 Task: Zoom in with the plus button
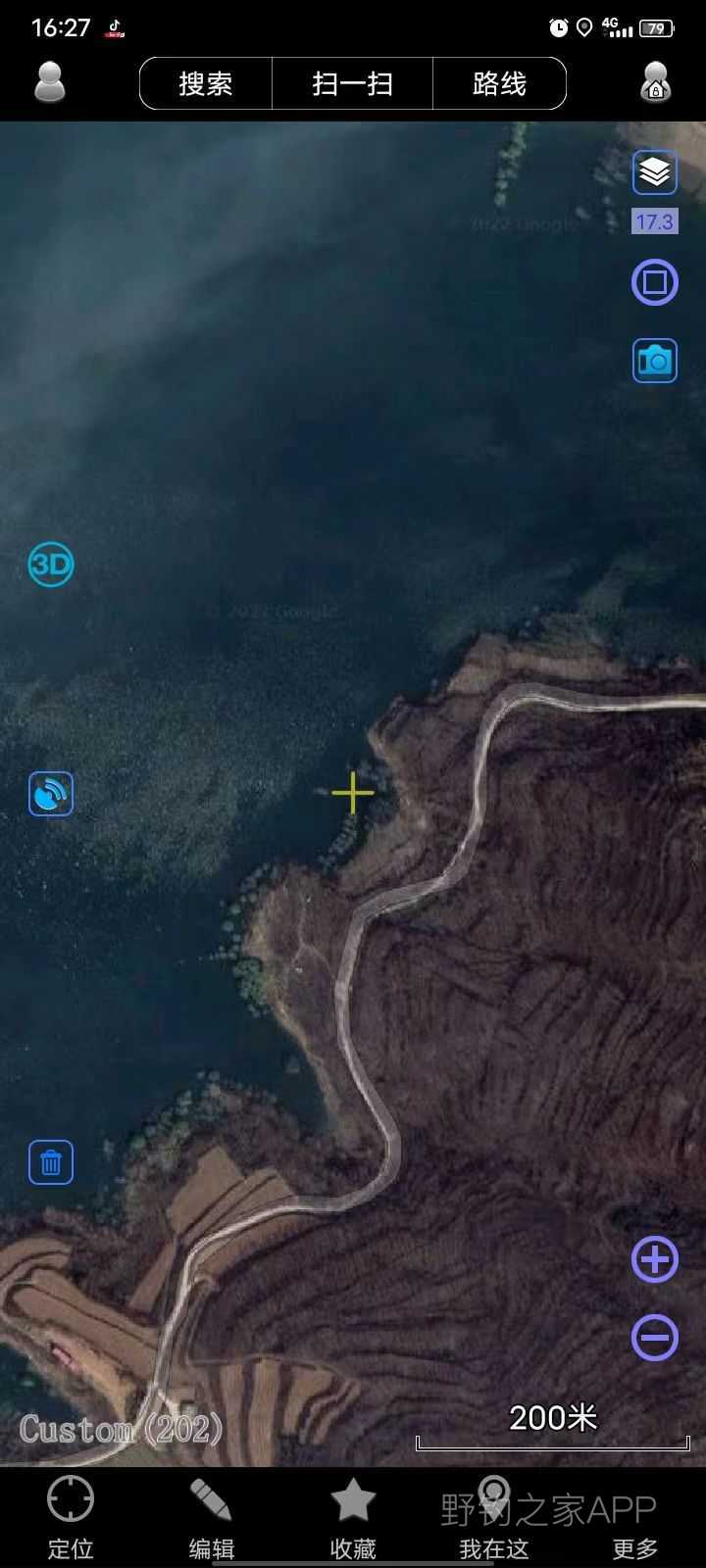click(x=654, y=1259)
